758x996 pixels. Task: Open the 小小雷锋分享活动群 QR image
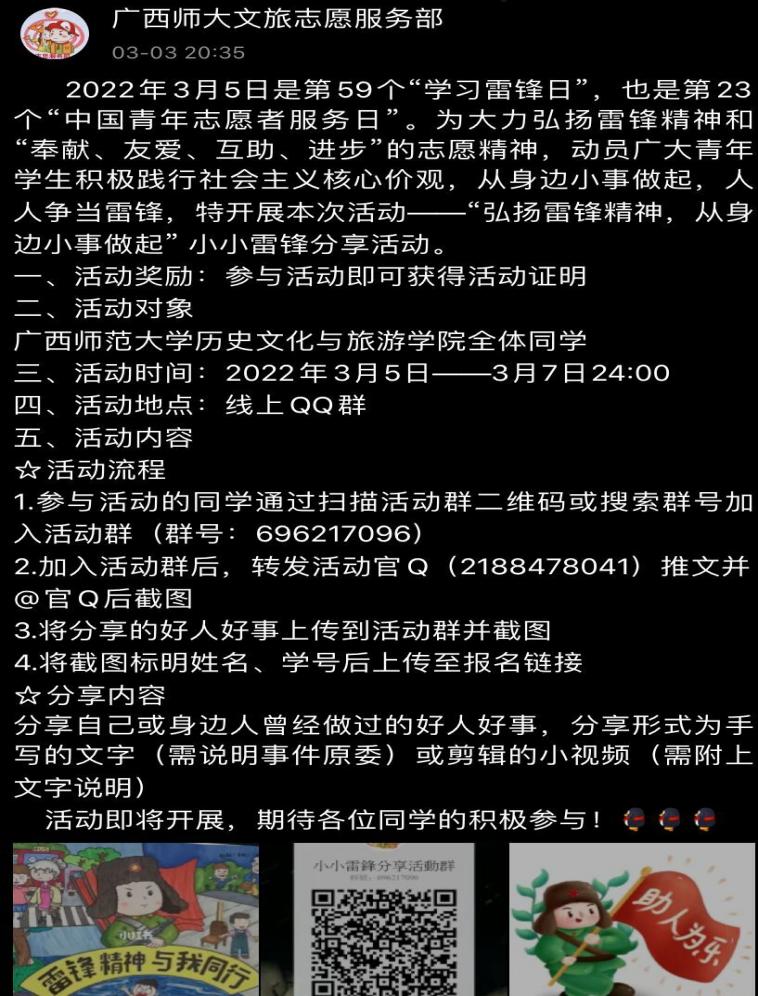click(x=384, y=920)
